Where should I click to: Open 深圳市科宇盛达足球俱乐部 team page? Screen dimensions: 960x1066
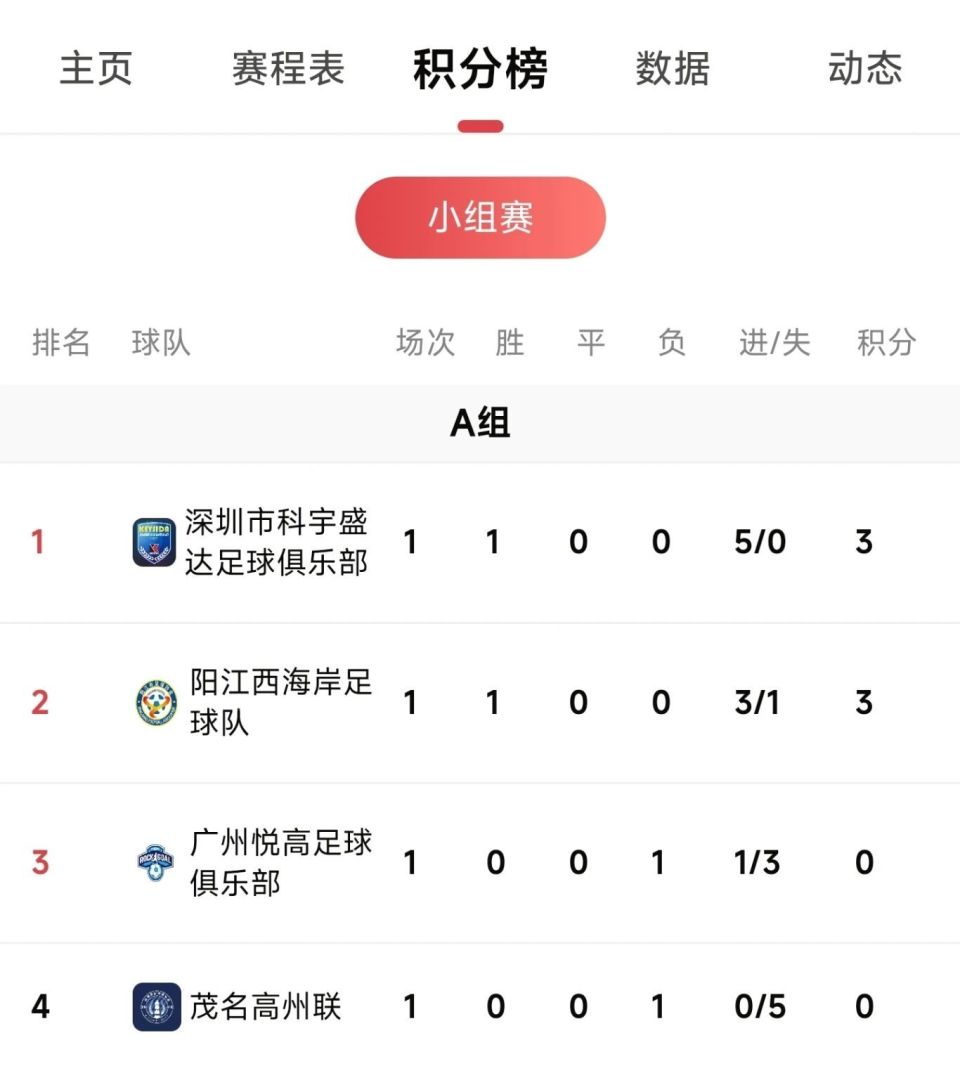277,541
